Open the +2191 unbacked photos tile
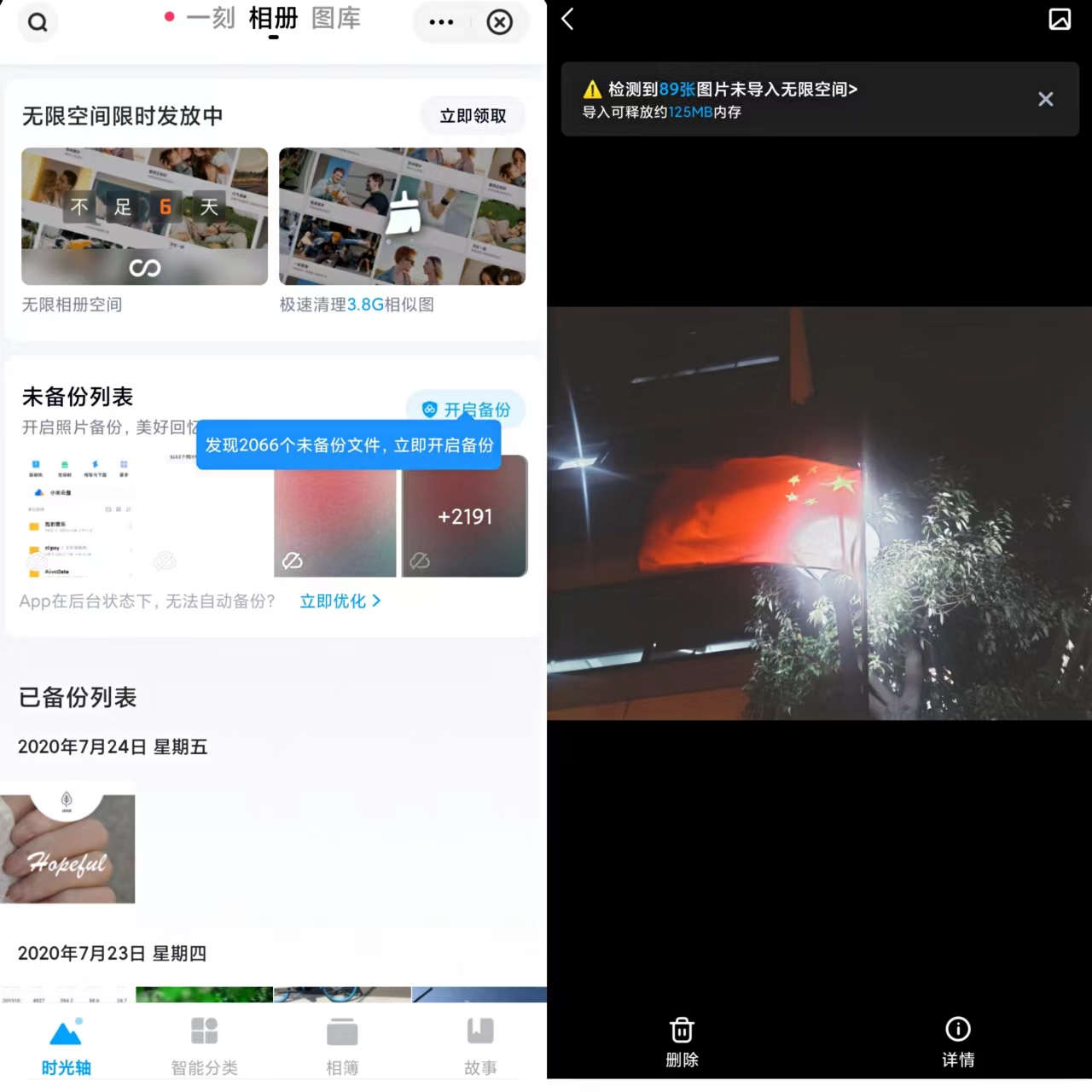1092x1092 pixels. coord(465,517)
